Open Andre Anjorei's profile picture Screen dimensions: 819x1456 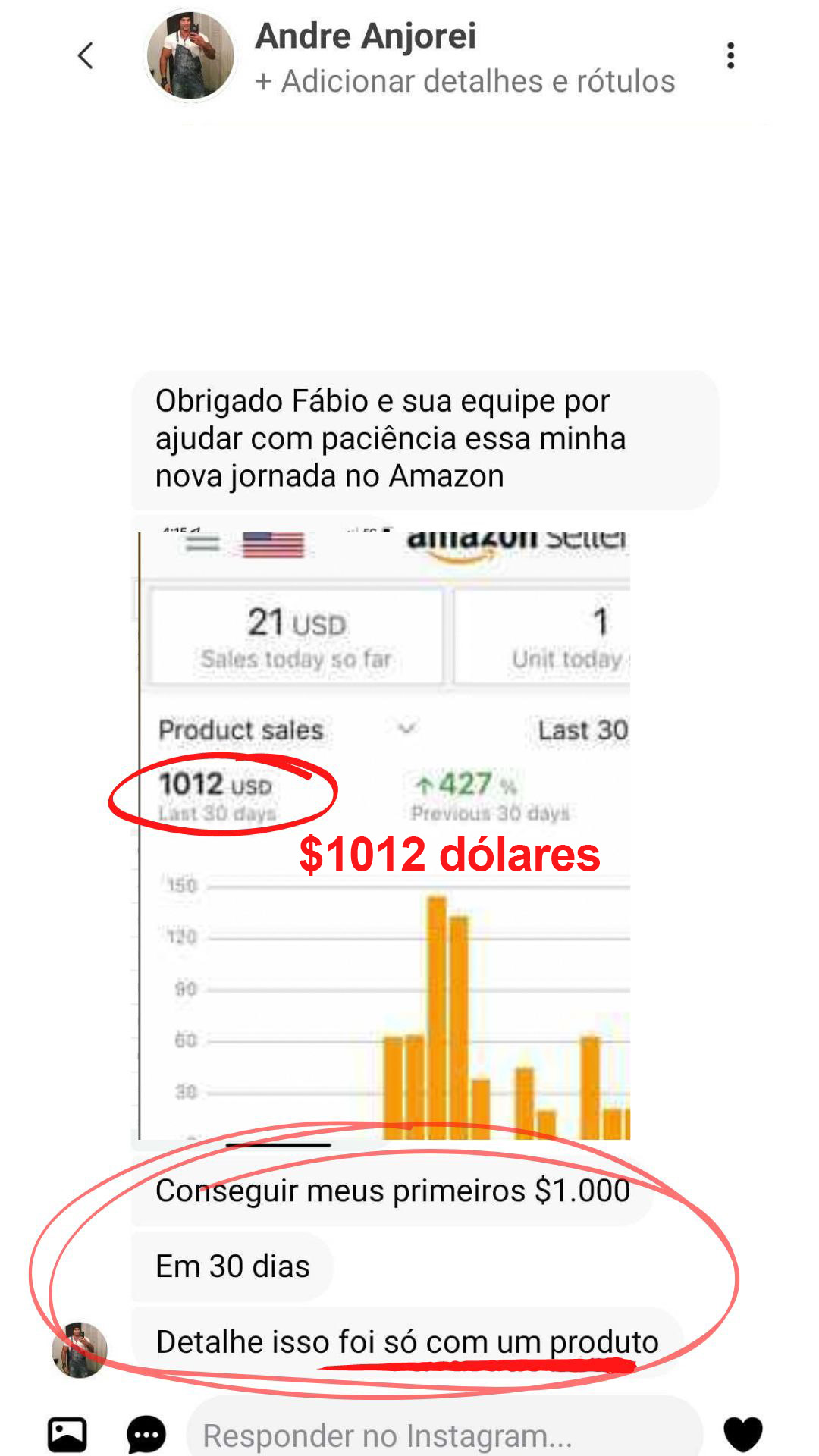[190, 56]
